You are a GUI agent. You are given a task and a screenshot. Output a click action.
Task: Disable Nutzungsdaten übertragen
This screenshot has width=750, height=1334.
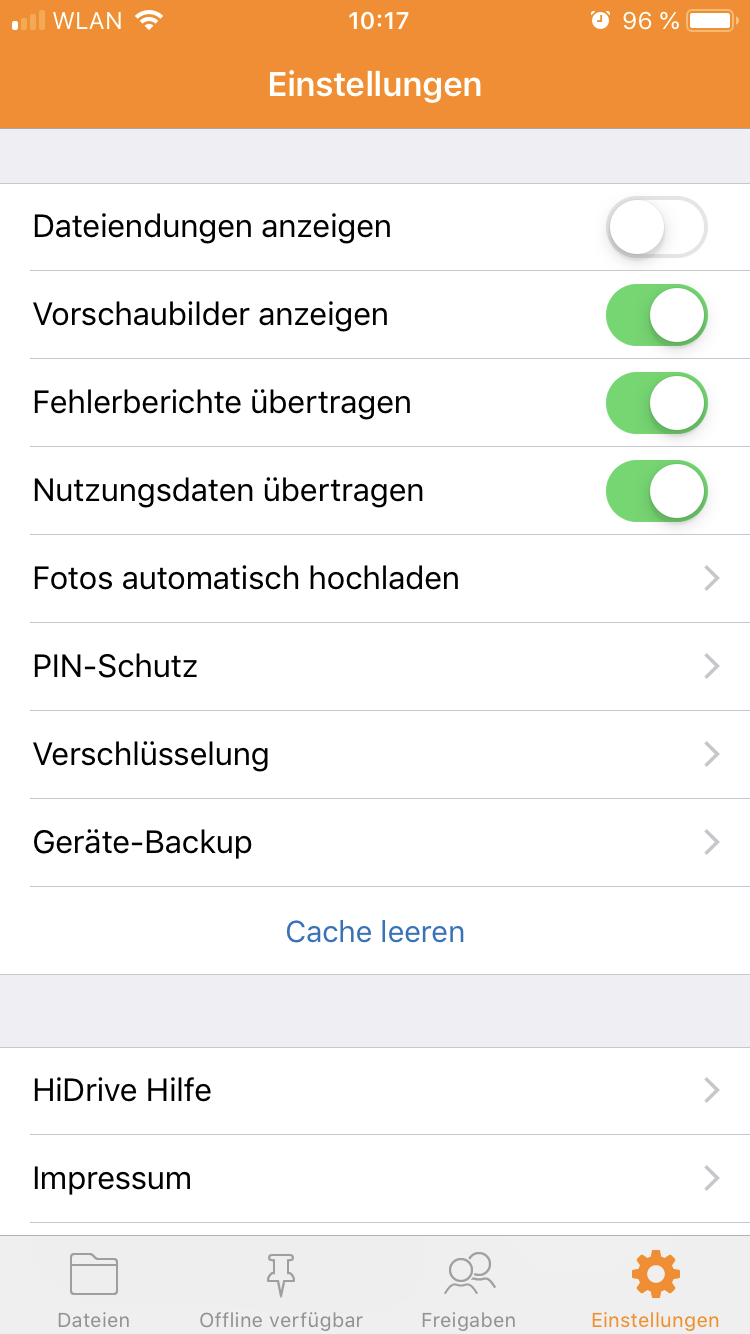tap(656, 491)
